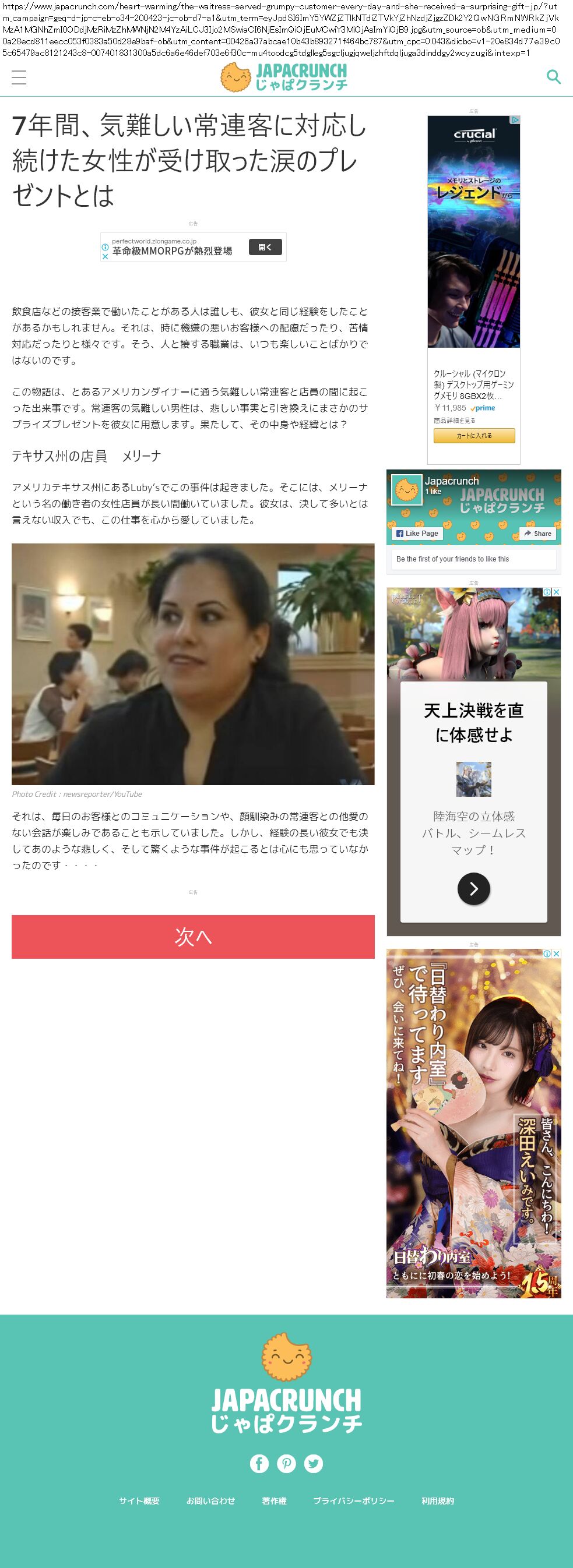Go to Japacrunch home via header logo
The image size is (573, 1568).
tap(284, 77)
